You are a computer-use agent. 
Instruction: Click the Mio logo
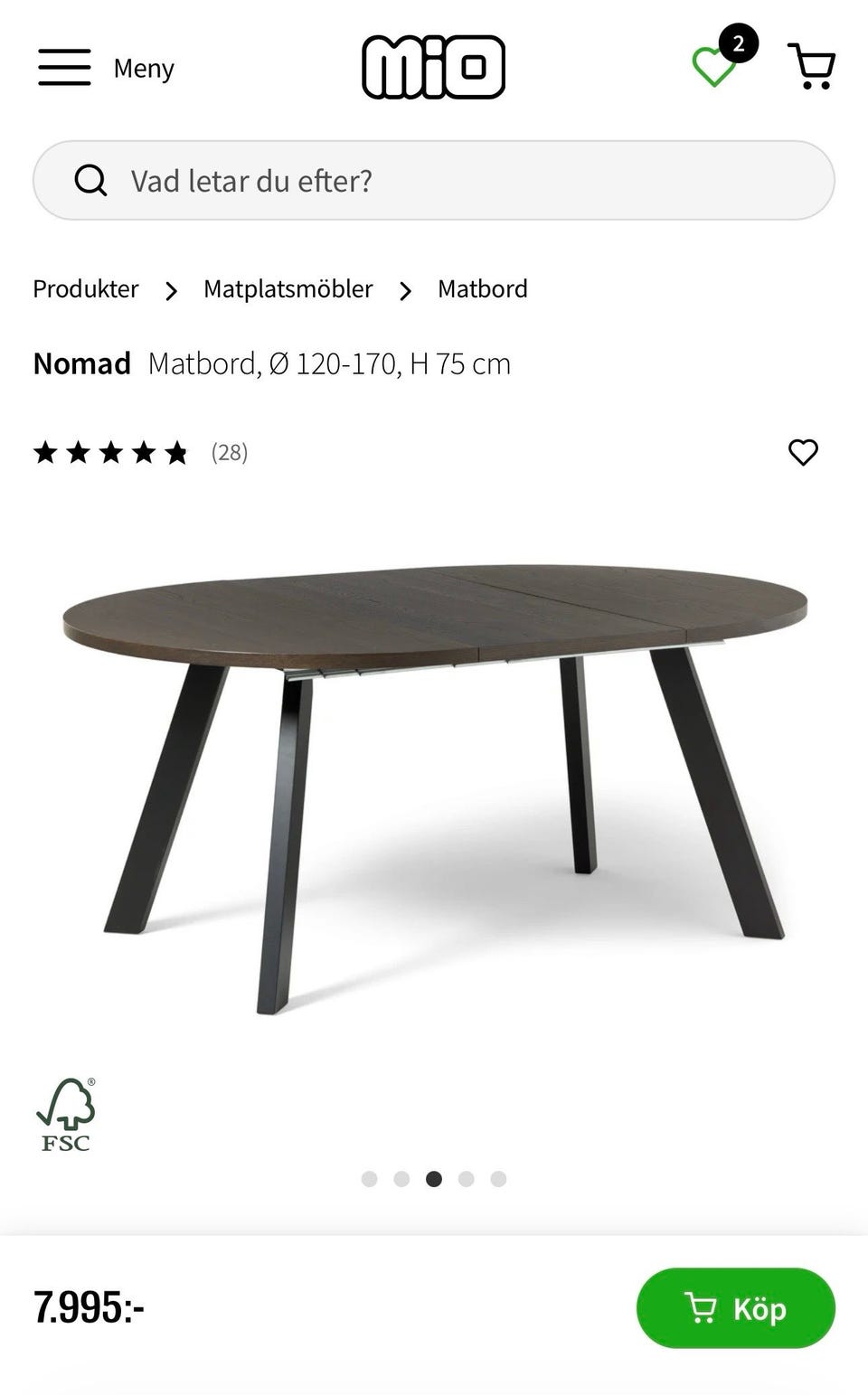coord(434,67)
